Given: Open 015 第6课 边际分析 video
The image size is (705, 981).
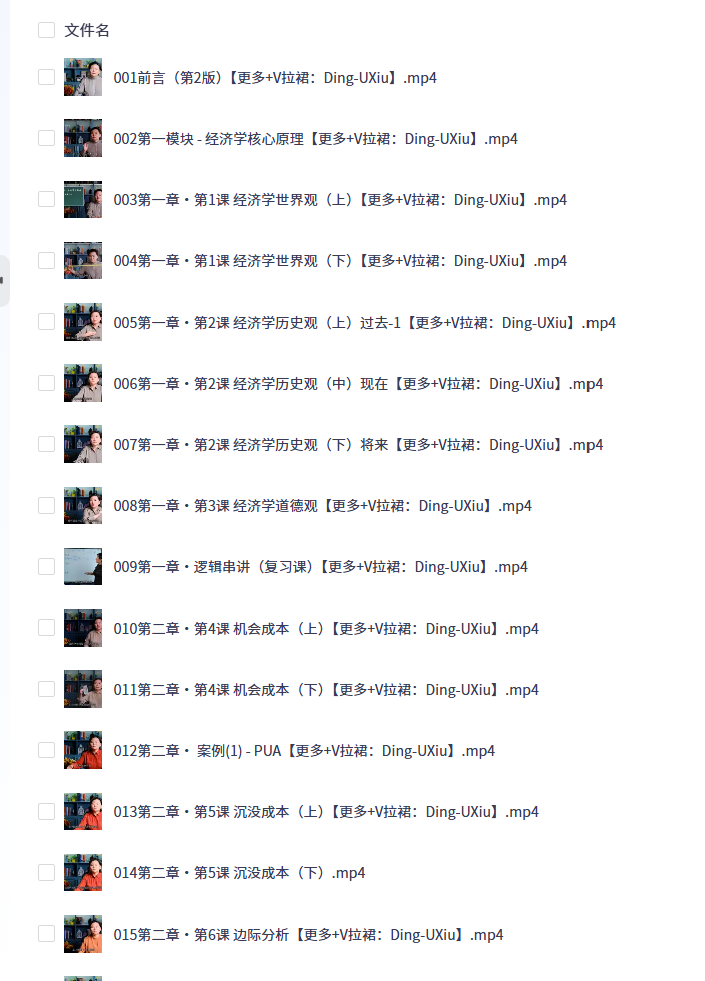Looking at the screenshot, I should pos(308,935).
